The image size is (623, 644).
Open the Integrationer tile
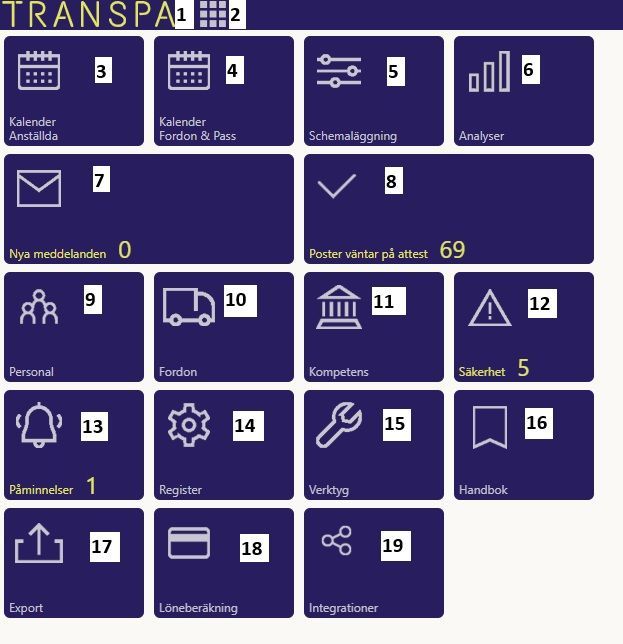[374, 563]
